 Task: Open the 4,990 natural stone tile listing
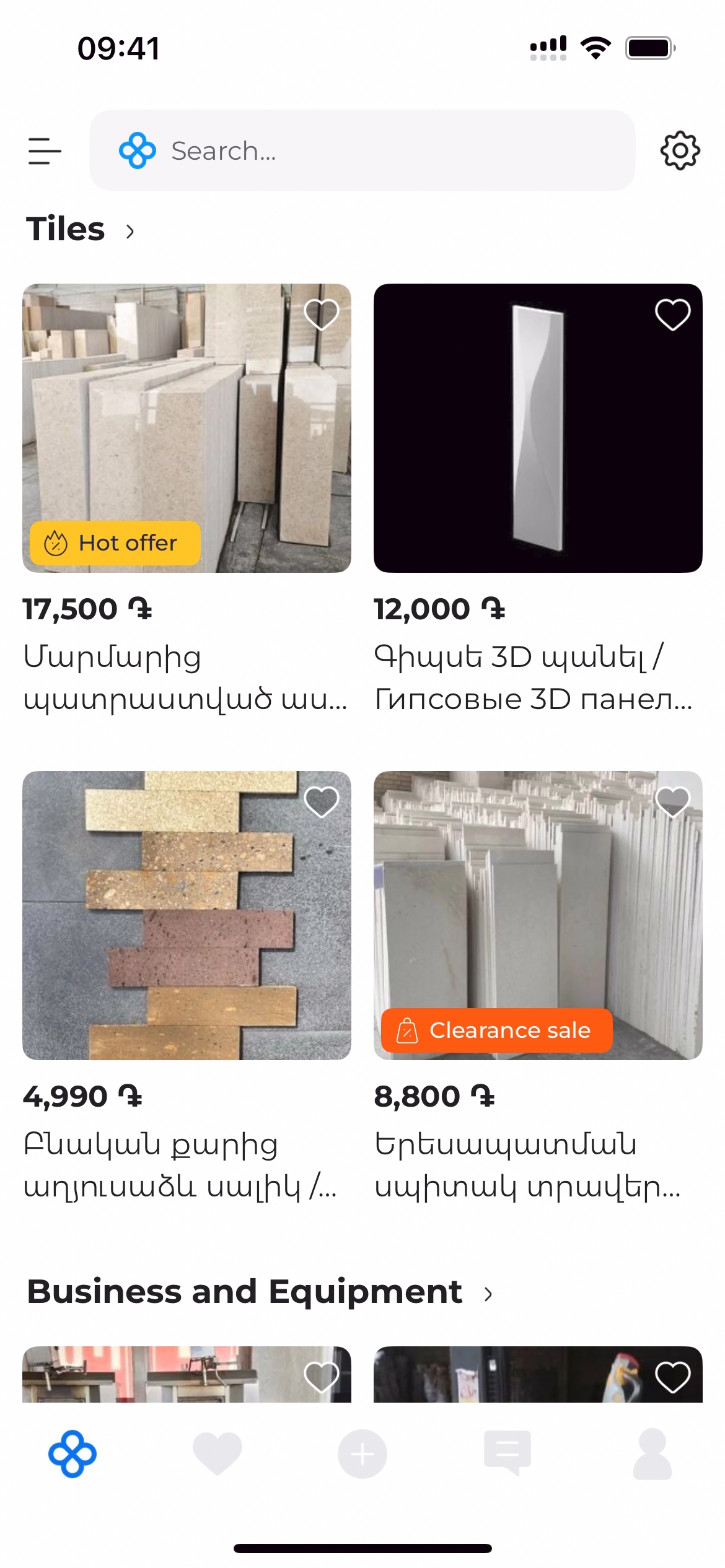click(x=186, y=917)
